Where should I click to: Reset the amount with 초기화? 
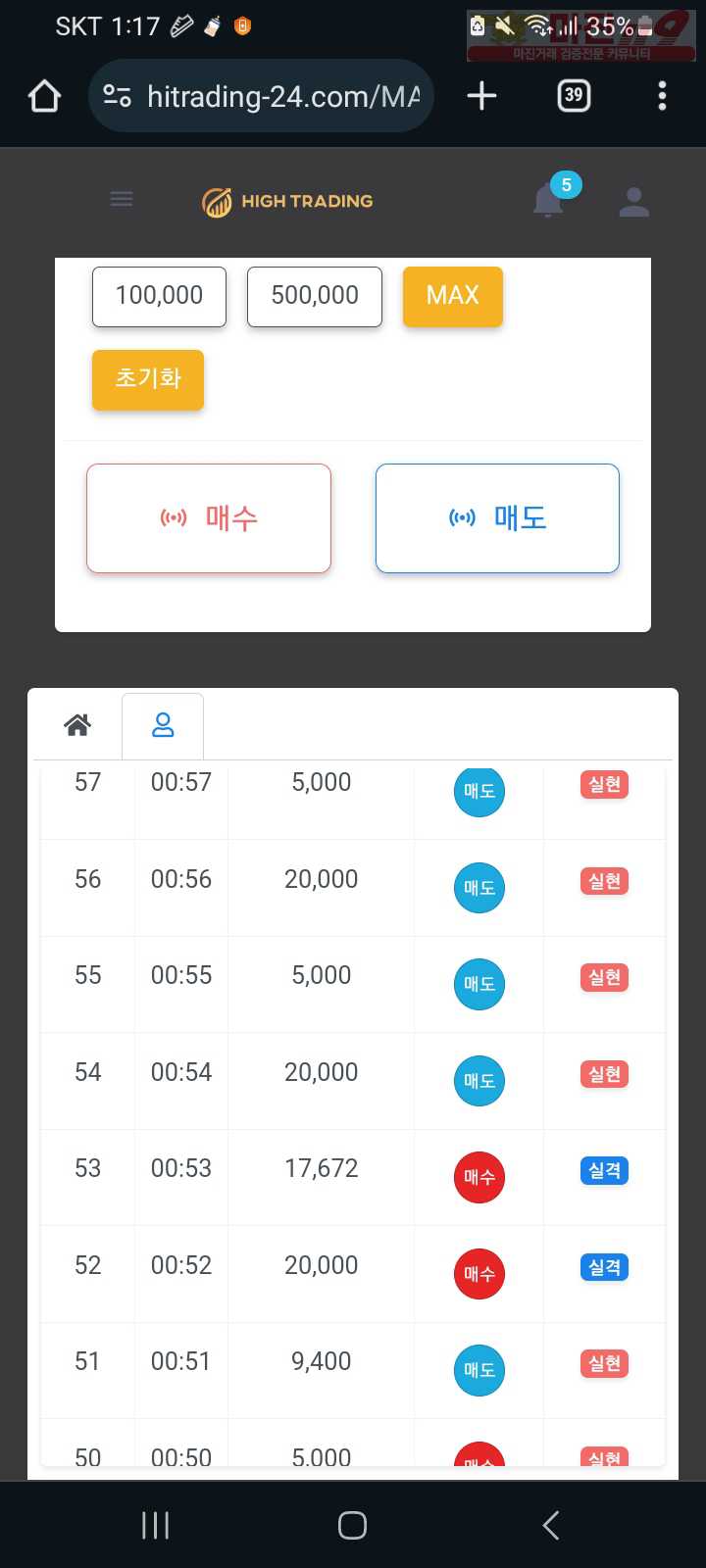coord(148,379)
